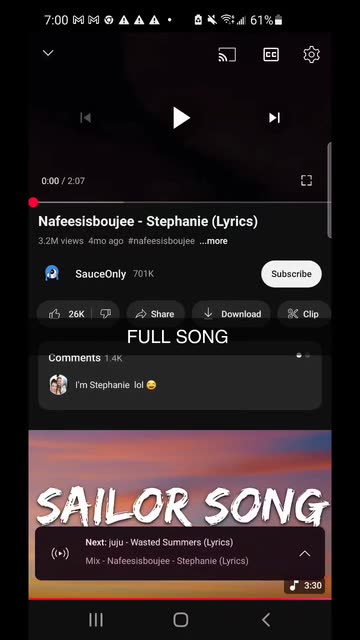Image resolution: width=360 pixels, height=640 pixels.
Task: Cast the video to another device
Action: (x=227, y=55)
